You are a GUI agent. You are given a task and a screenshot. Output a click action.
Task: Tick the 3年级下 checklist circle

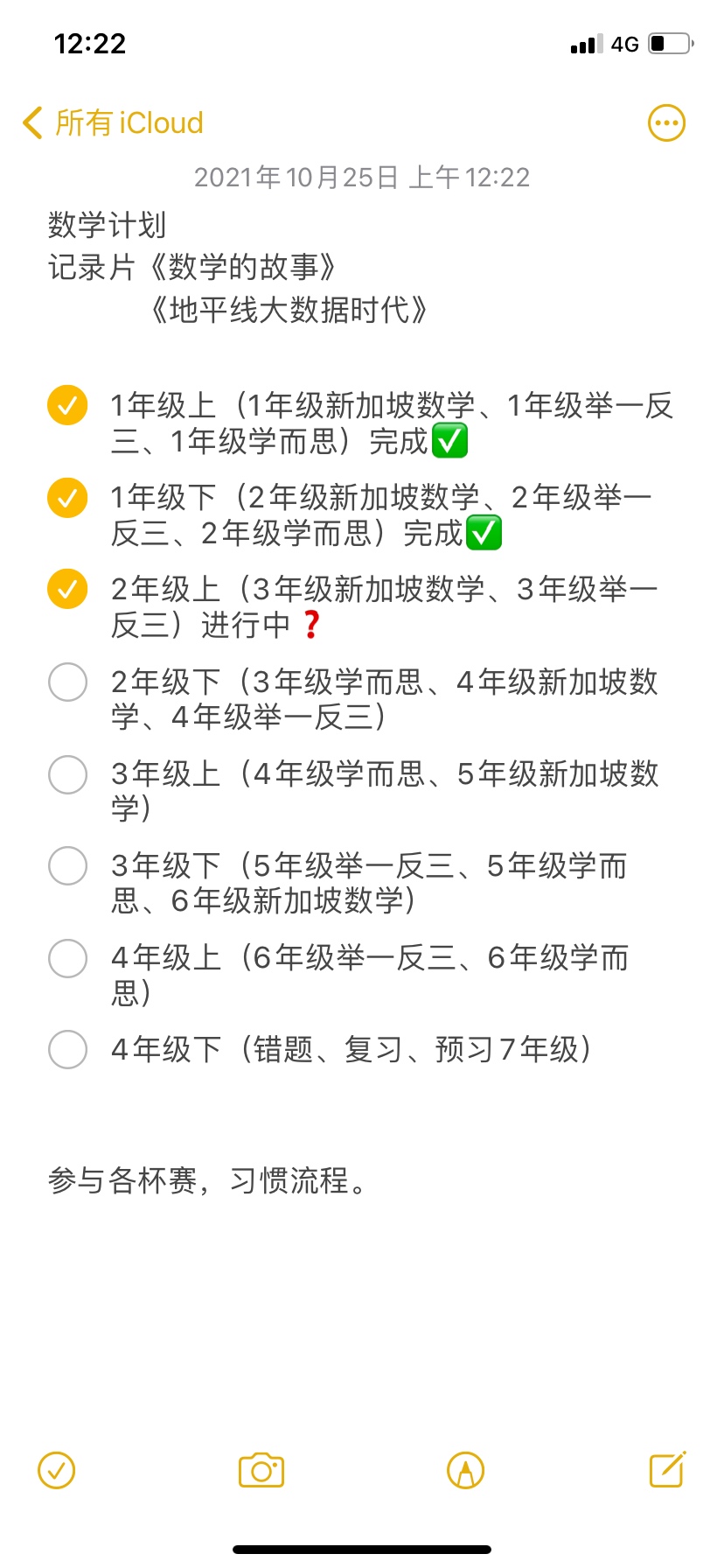point(67,865)
